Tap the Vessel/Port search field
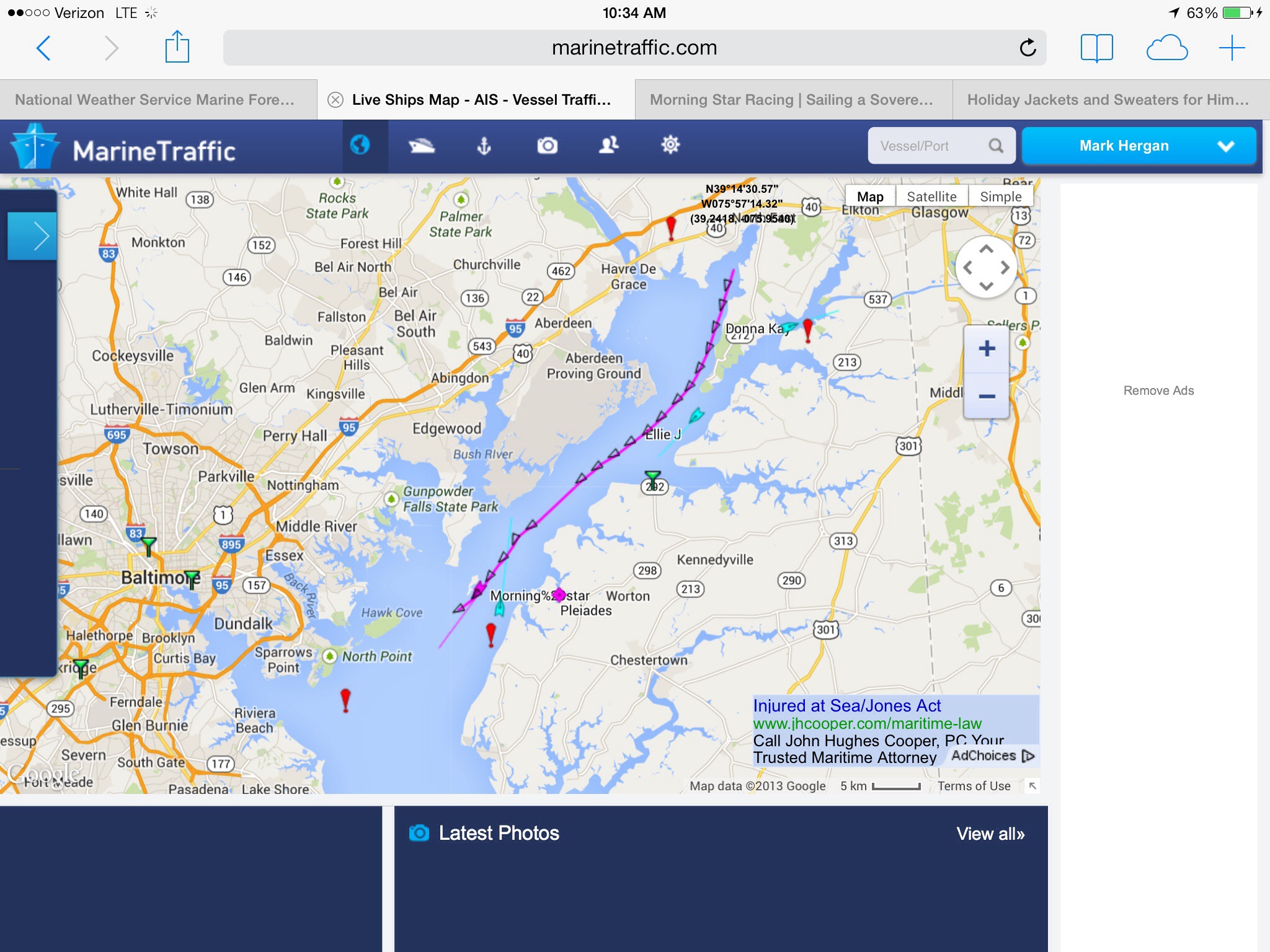The height and width of the screenshot is (952, 1270). (930, 146)
